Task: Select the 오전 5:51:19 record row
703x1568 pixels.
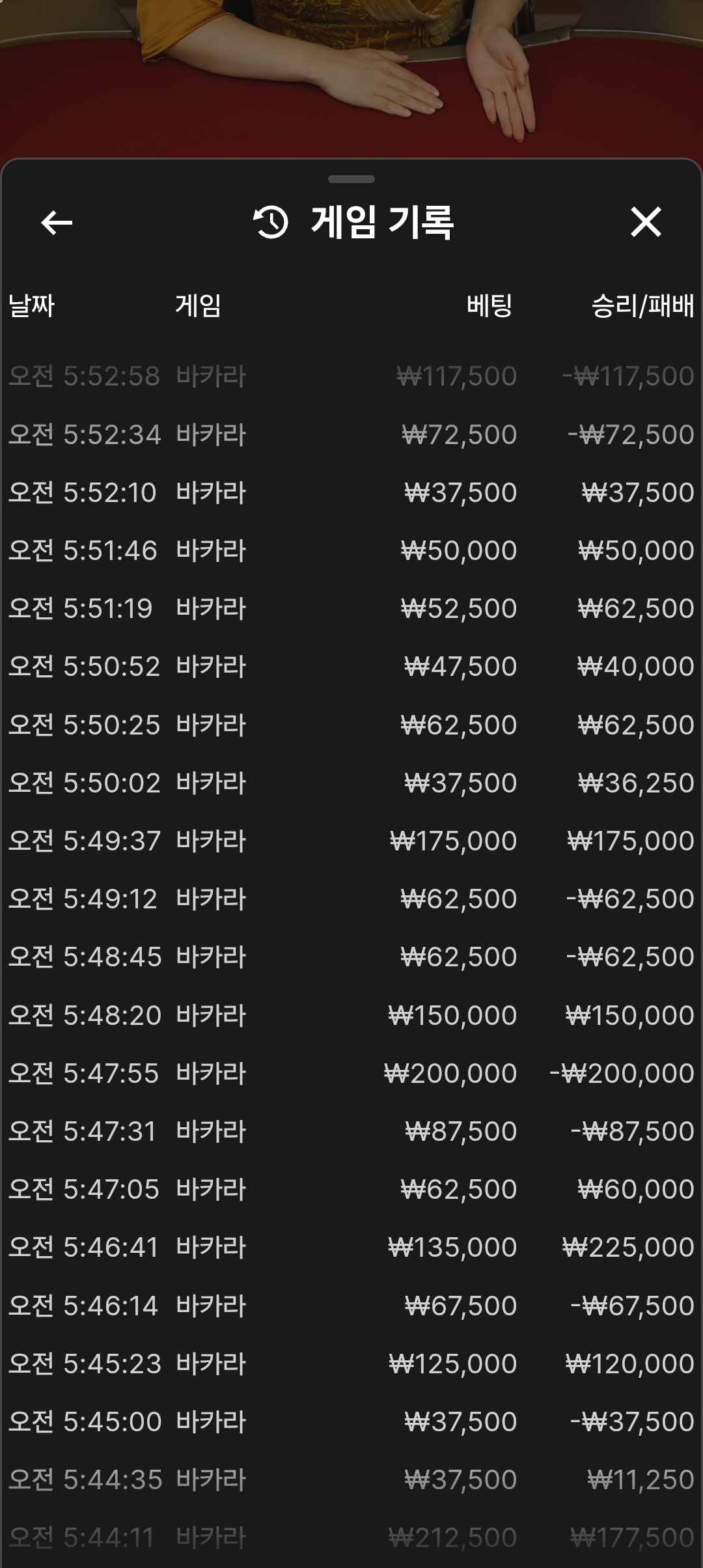Action: coord(351,608)
